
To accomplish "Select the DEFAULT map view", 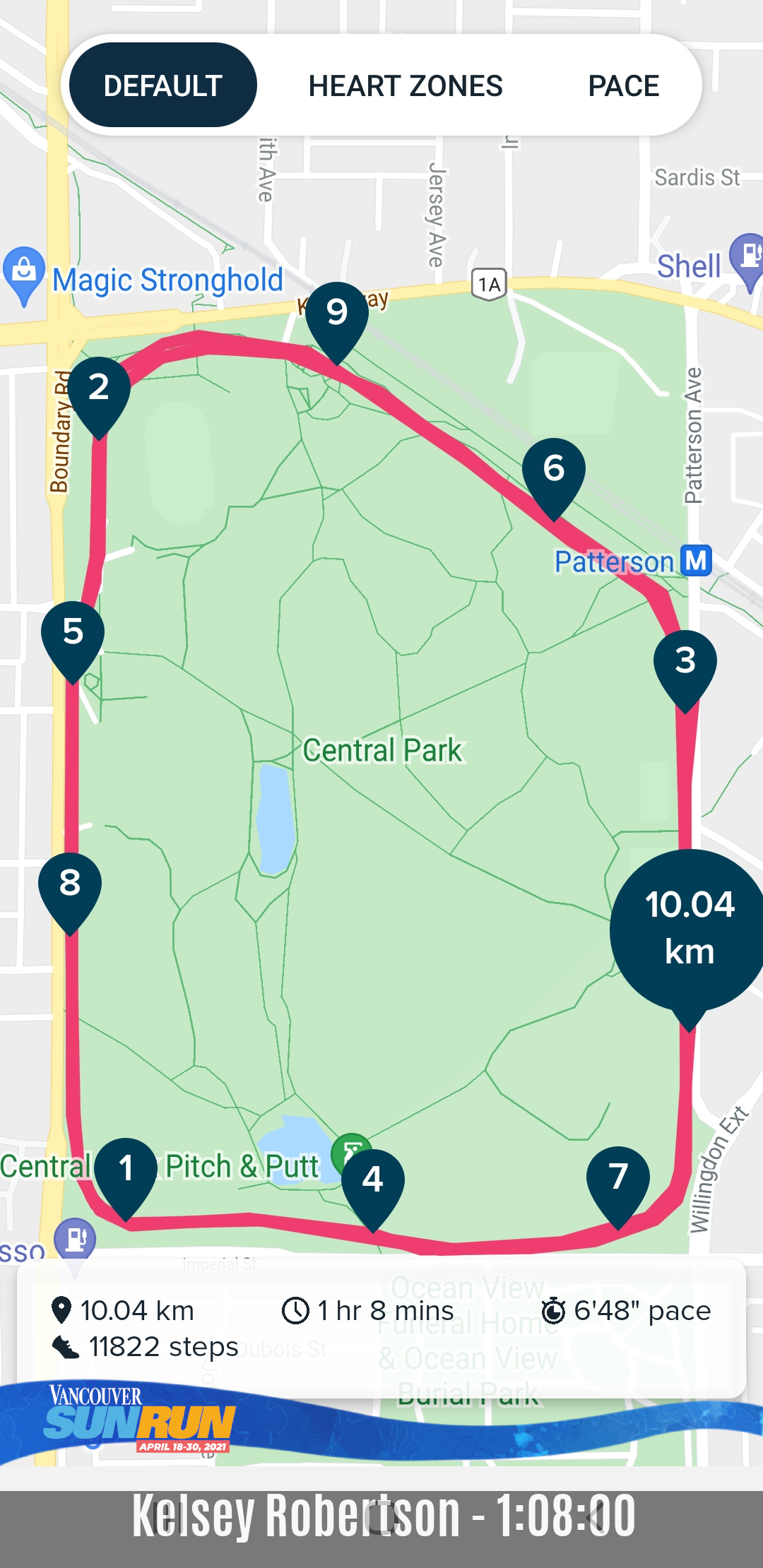I will click(x=163, y=85).
